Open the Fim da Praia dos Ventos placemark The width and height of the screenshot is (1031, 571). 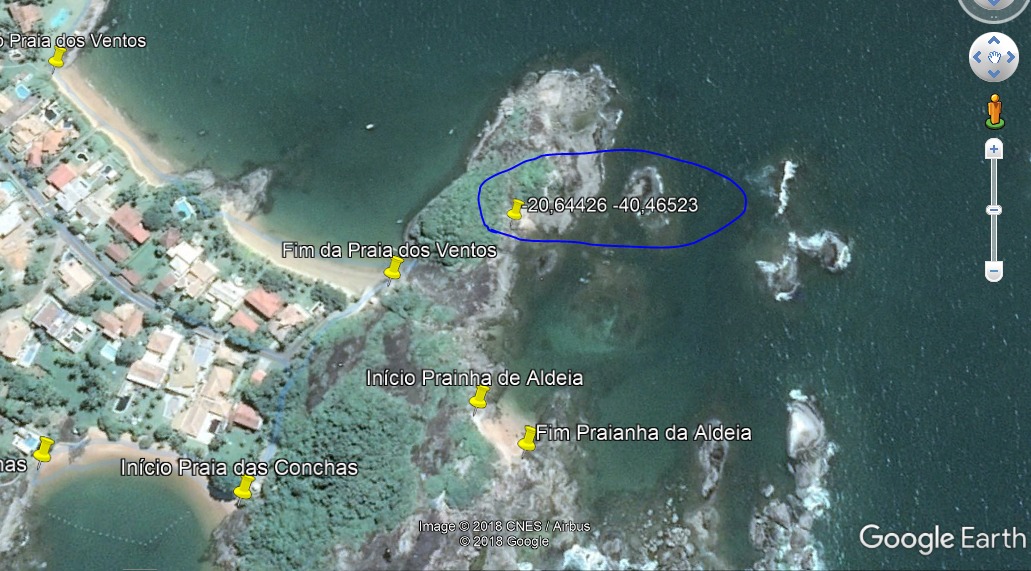click(394, 269)
